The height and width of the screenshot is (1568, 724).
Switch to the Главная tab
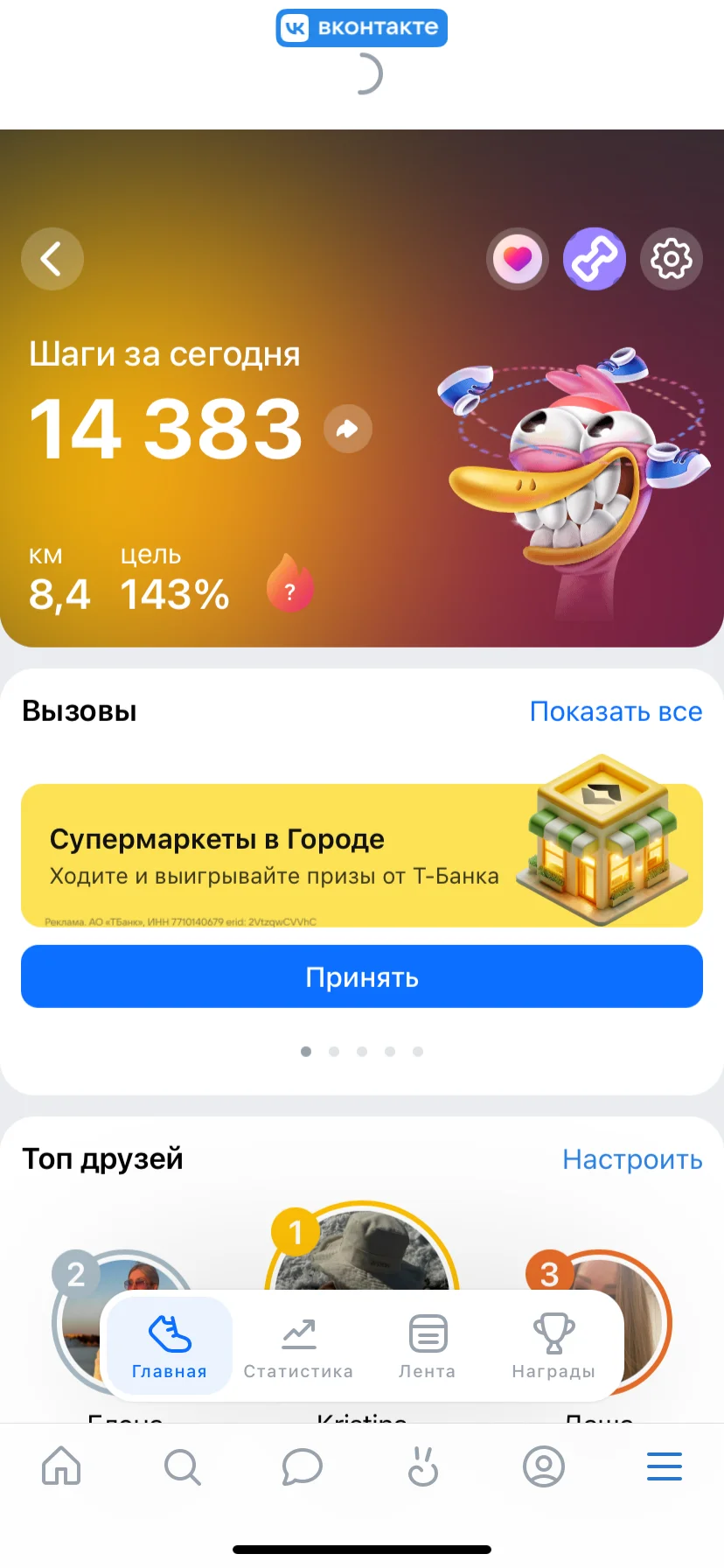tap(170, 1346)
